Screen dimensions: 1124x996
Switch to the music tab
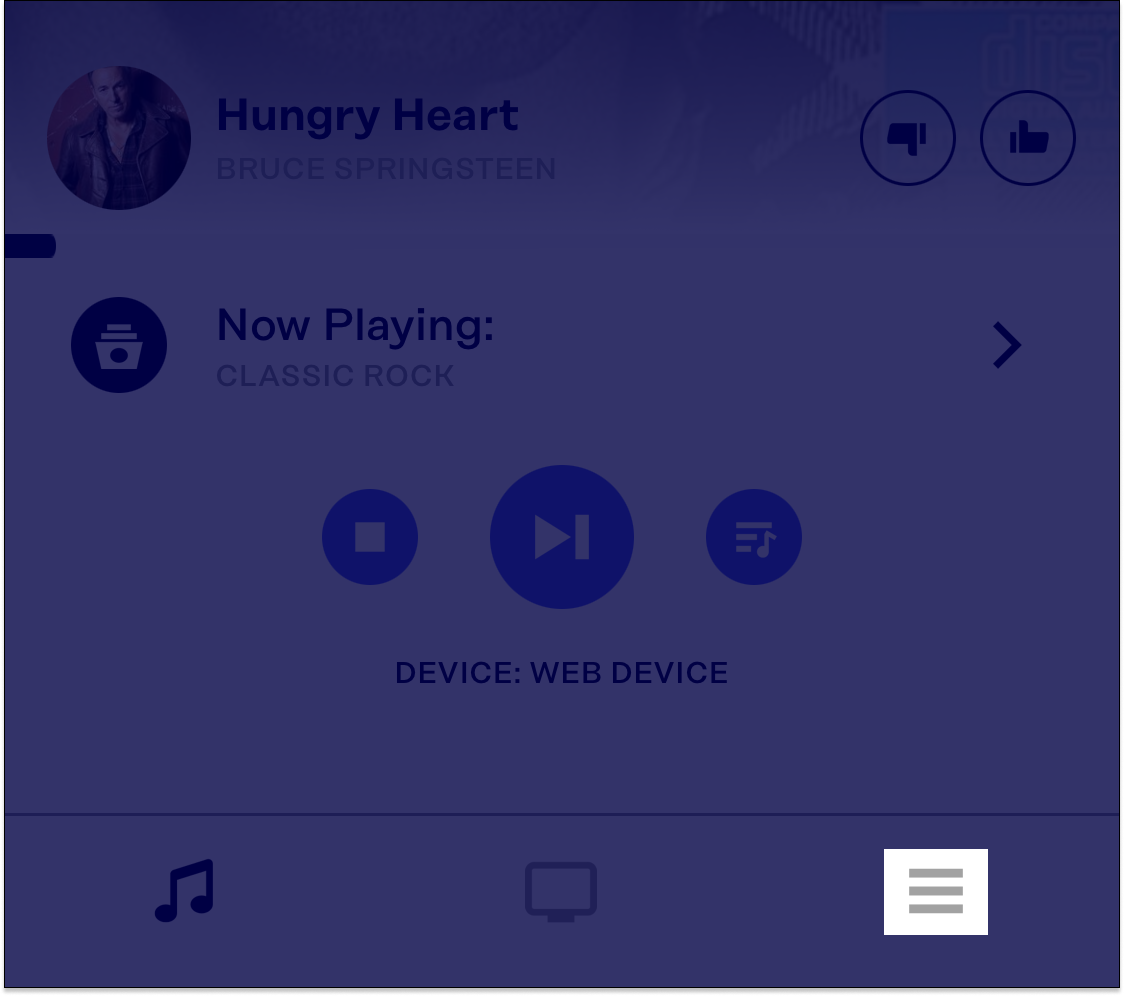pos(185,890)
